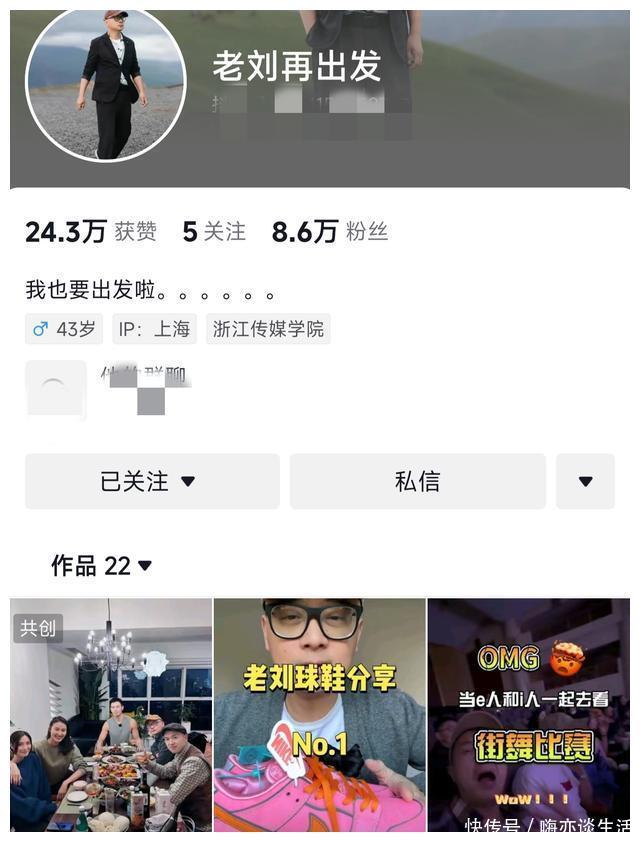Open the 共创 dinner party video
The width and height of the screenshot is (640, 842).
click(111, 714)
